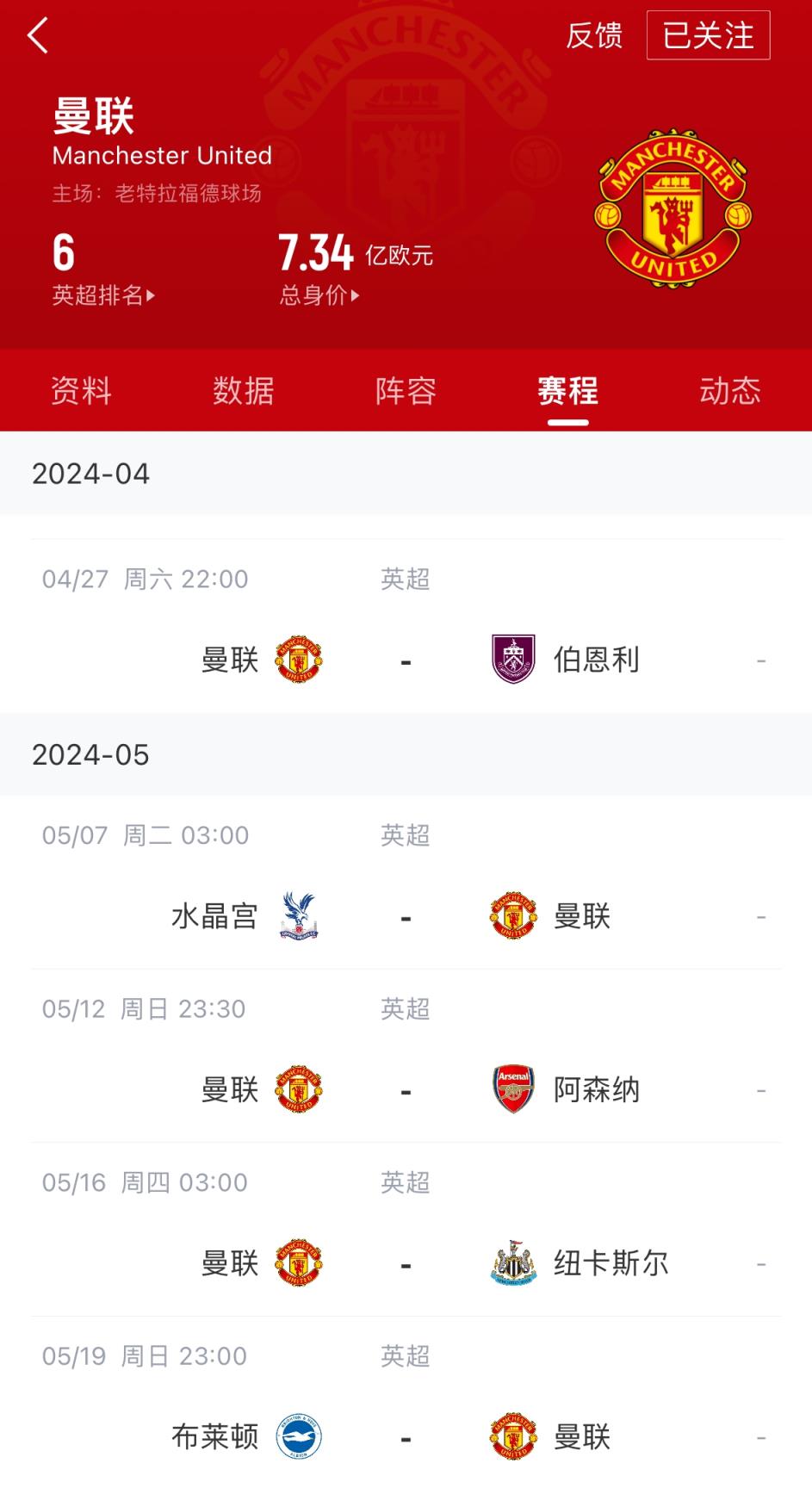The width and height of the screenshot is (812, 1488).
Task: Switch to the 动态 tab
Action: 729,391
